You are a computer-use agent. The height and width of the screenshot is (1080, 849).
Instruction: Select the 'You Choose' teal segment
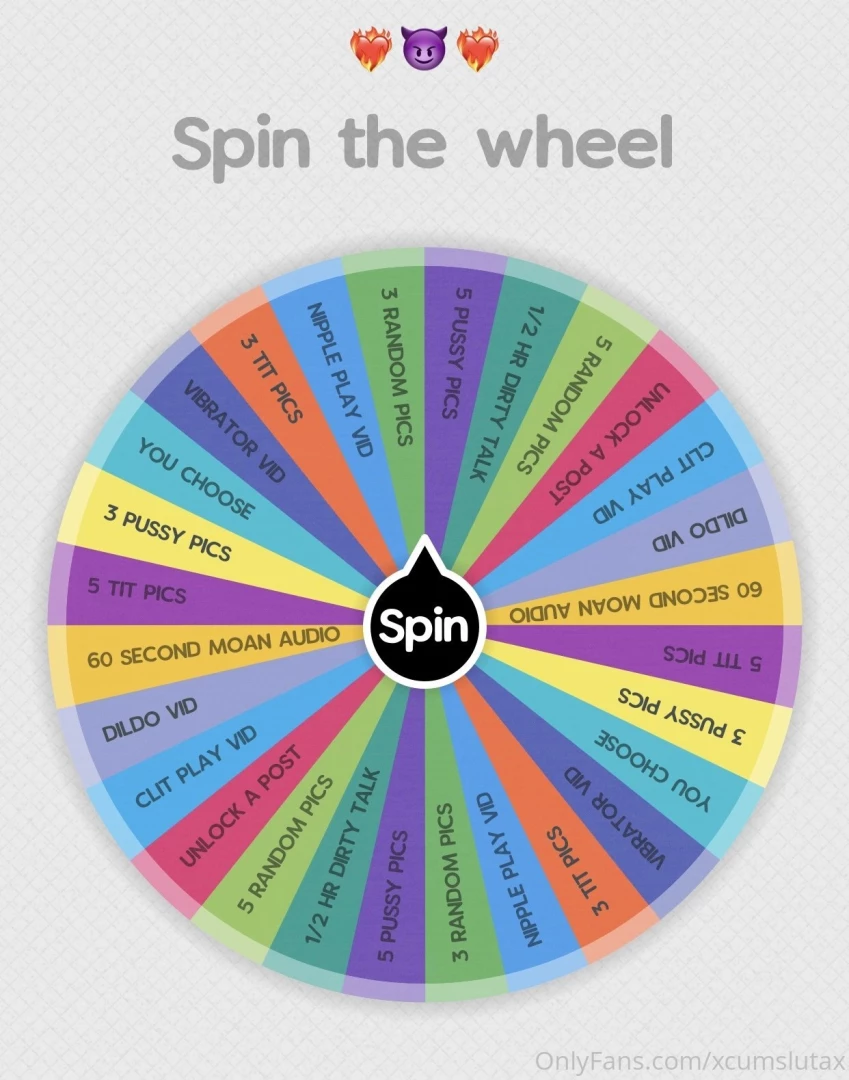[x=200, y=485]
